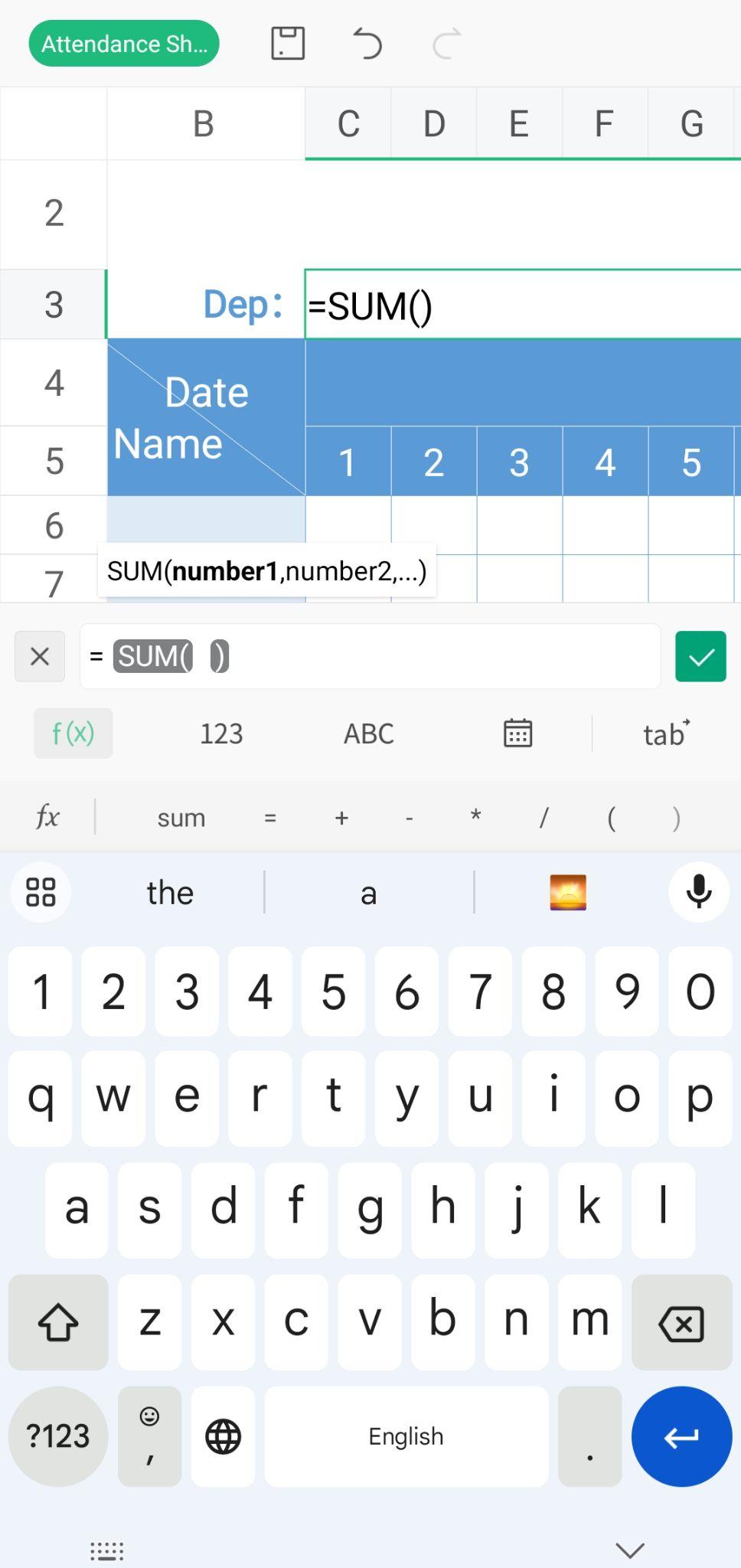Open the keyboard options grid
The height and width of the screenshot is (1568, 741).
click(x=41, y=892)
